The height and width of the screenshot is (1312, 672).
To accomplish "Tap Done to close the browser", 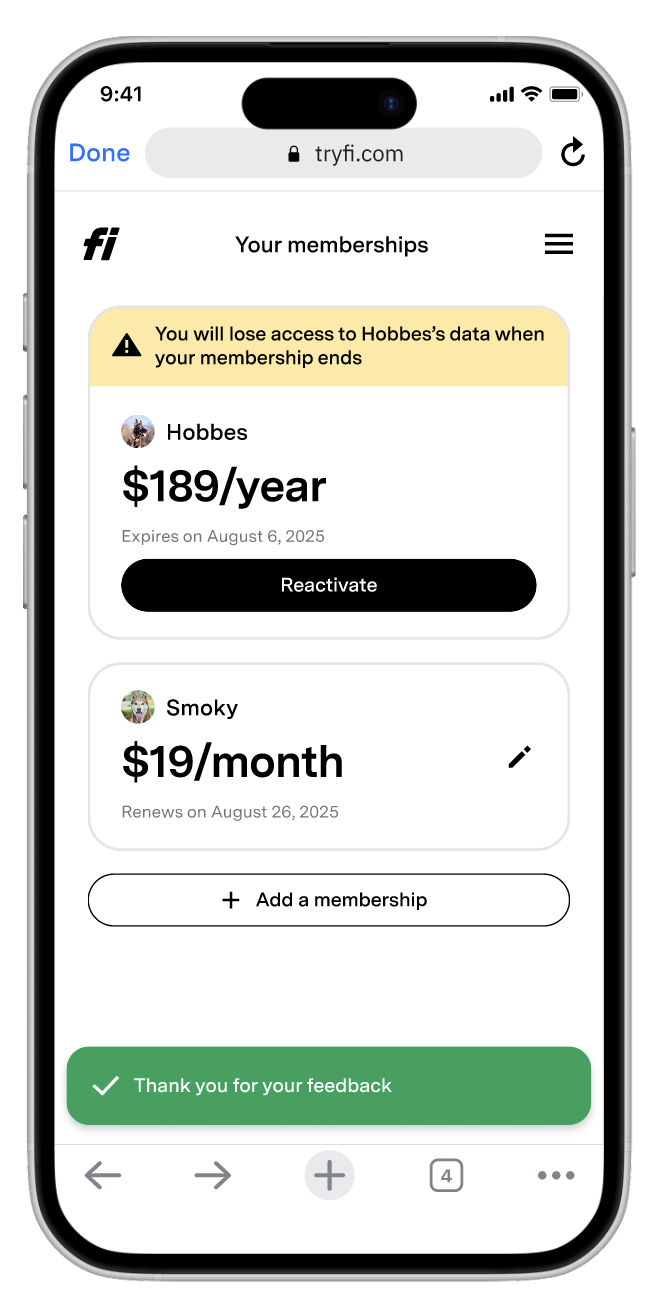I will point(99,153).
